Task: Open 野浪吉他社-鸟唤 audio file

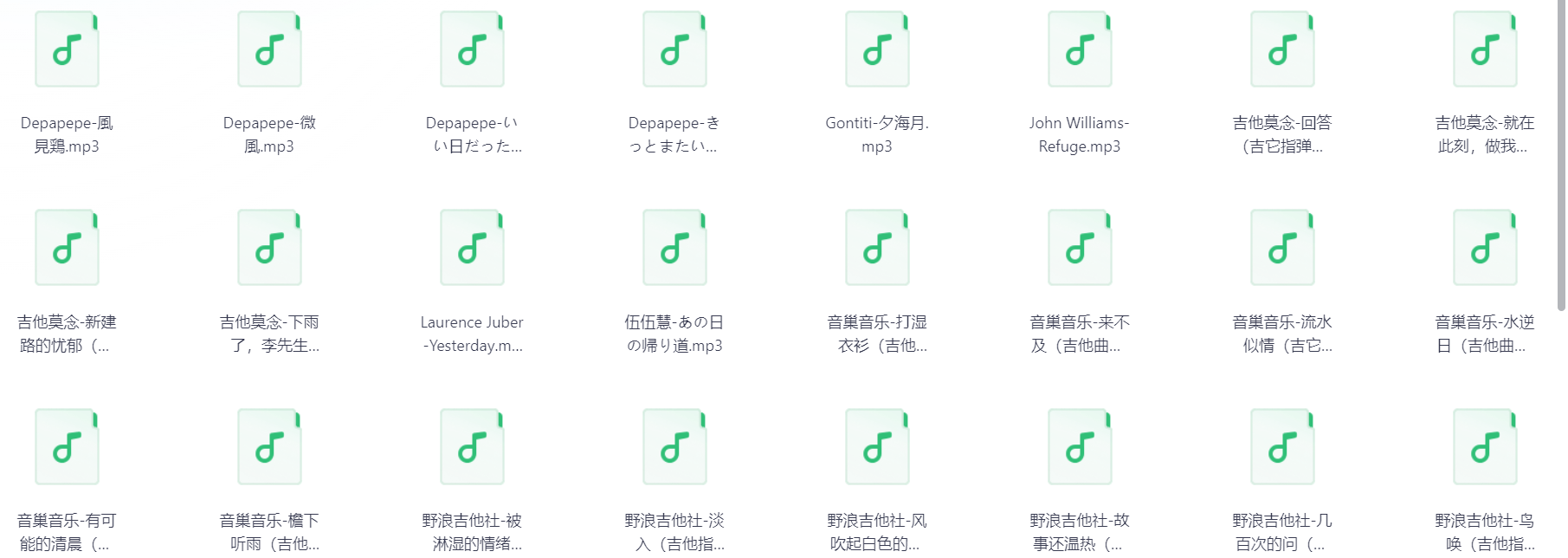Action: point(1485,448)
